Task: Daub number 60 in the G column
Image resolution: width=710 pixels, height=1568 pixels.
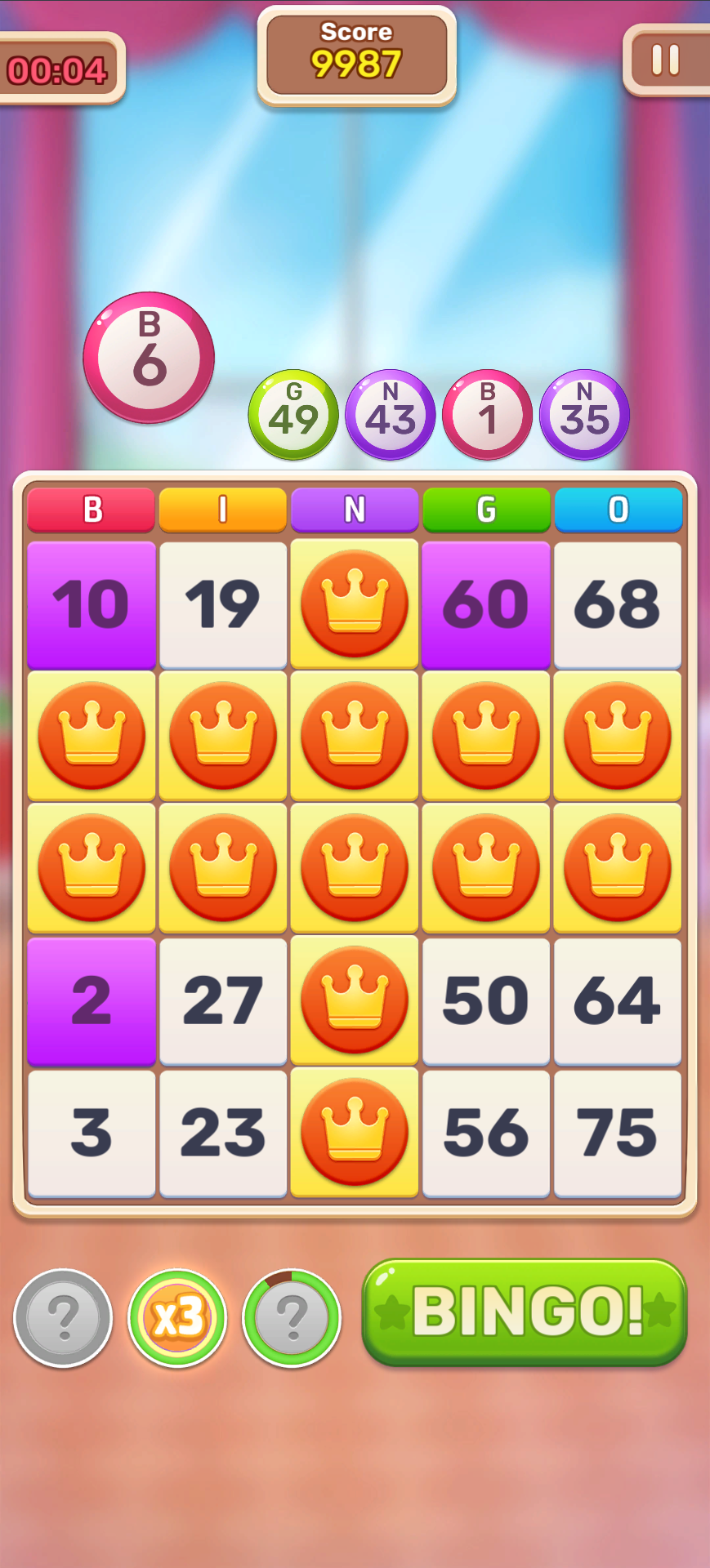Action: [486, 605]
